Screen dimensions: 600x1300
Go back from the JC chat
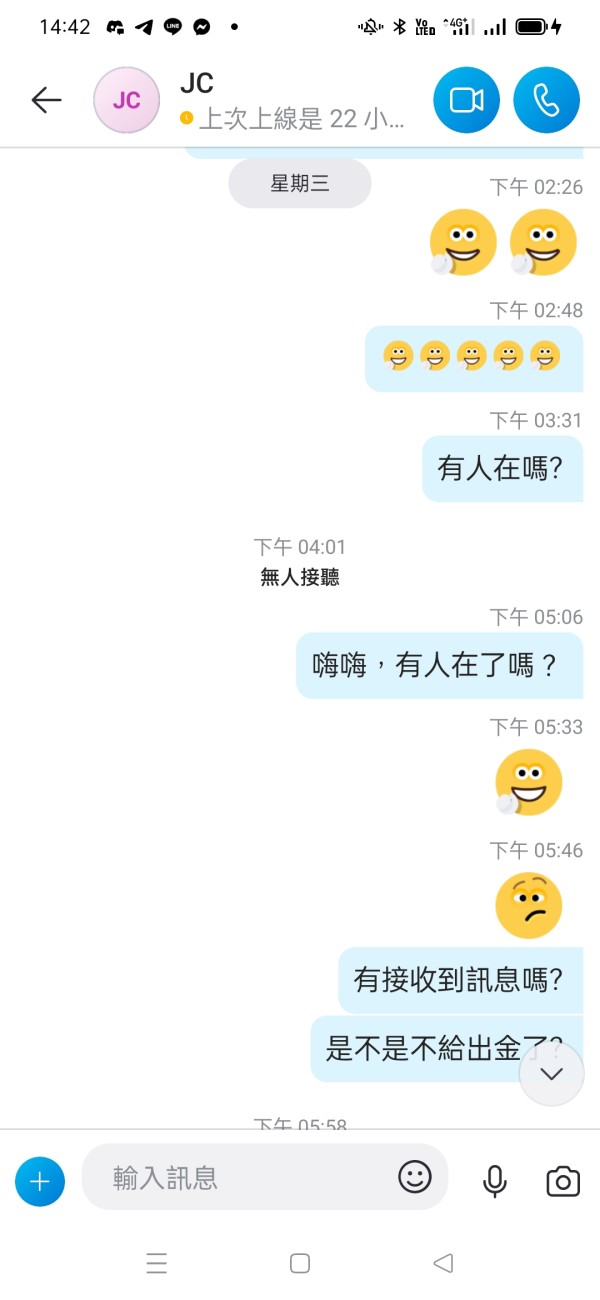[x=46, y=100]
